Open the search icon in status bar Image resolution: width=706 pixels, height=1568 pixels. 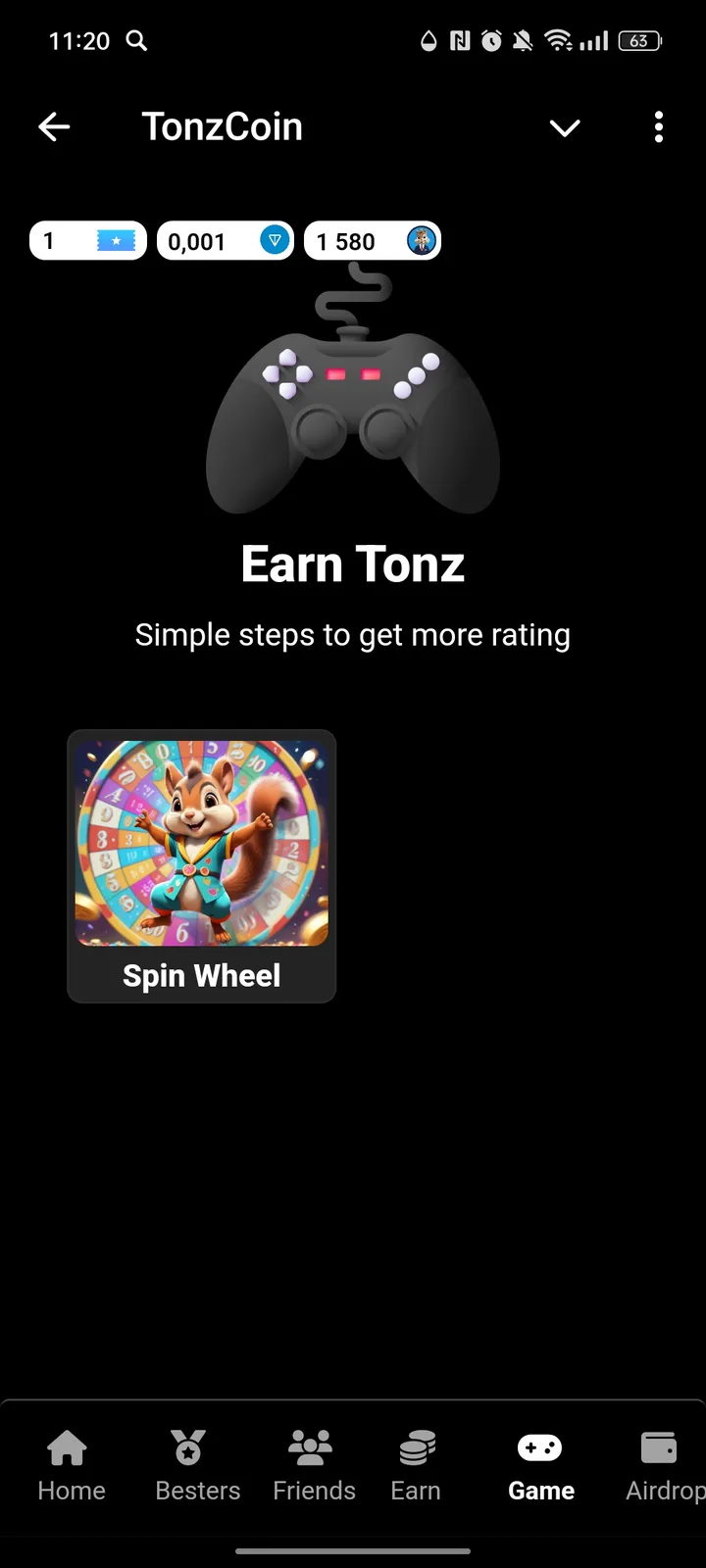137,41
